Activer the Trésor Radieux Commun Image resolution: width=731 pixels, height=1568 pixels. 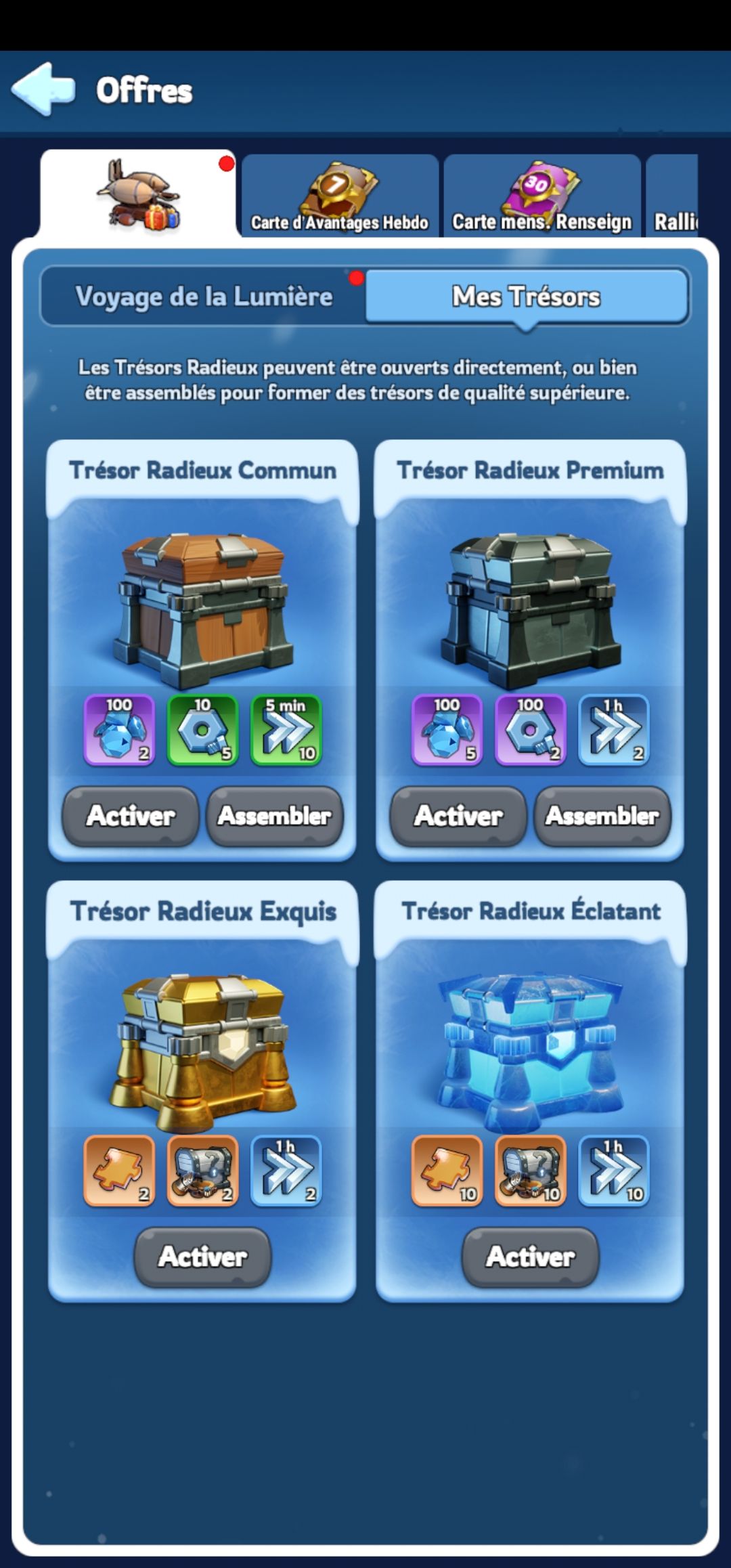click(x=131, y=816)
